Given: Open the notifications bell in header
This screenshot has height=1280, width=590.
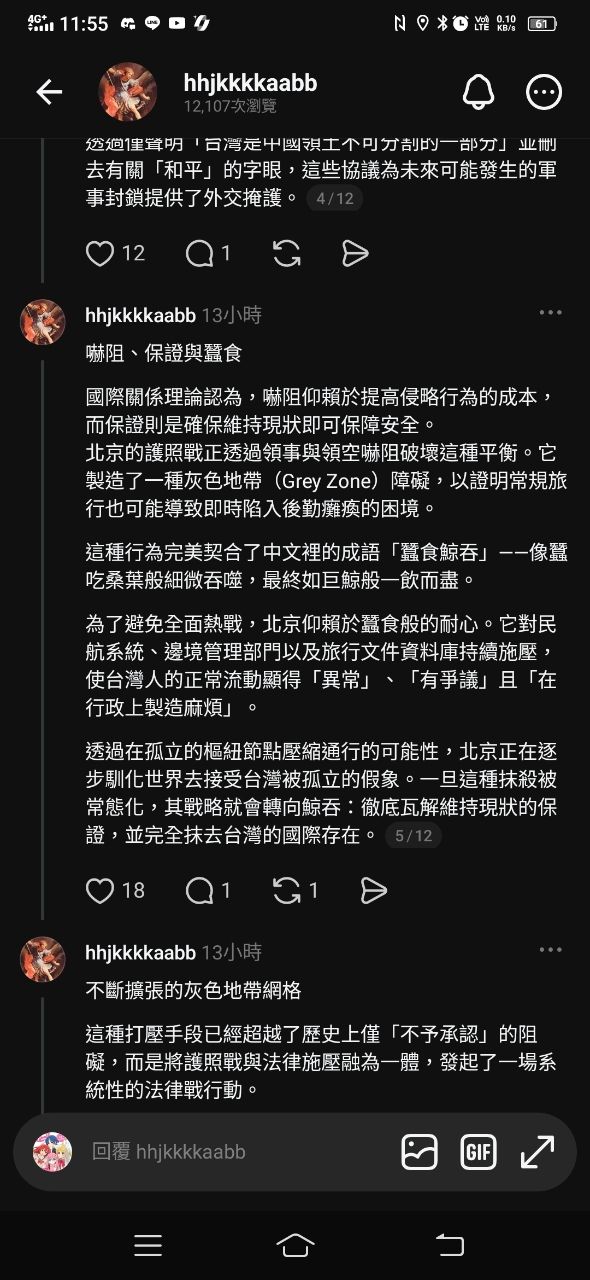Looking at the screenshot, I should pyautogui.click(x=478, y=92).
